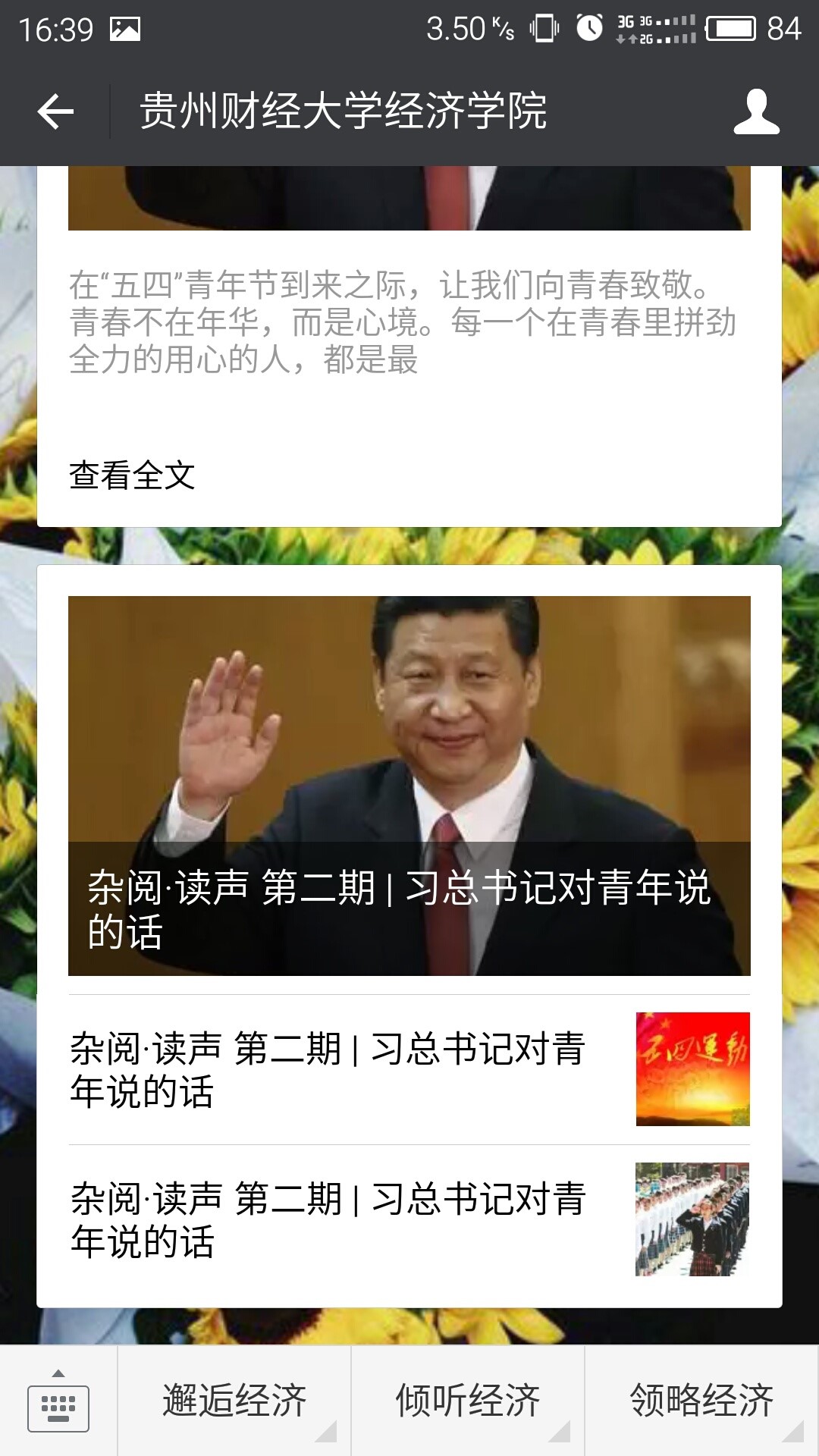Open the article with the 五四运动 thumbnail

(x=409, y=1069)
